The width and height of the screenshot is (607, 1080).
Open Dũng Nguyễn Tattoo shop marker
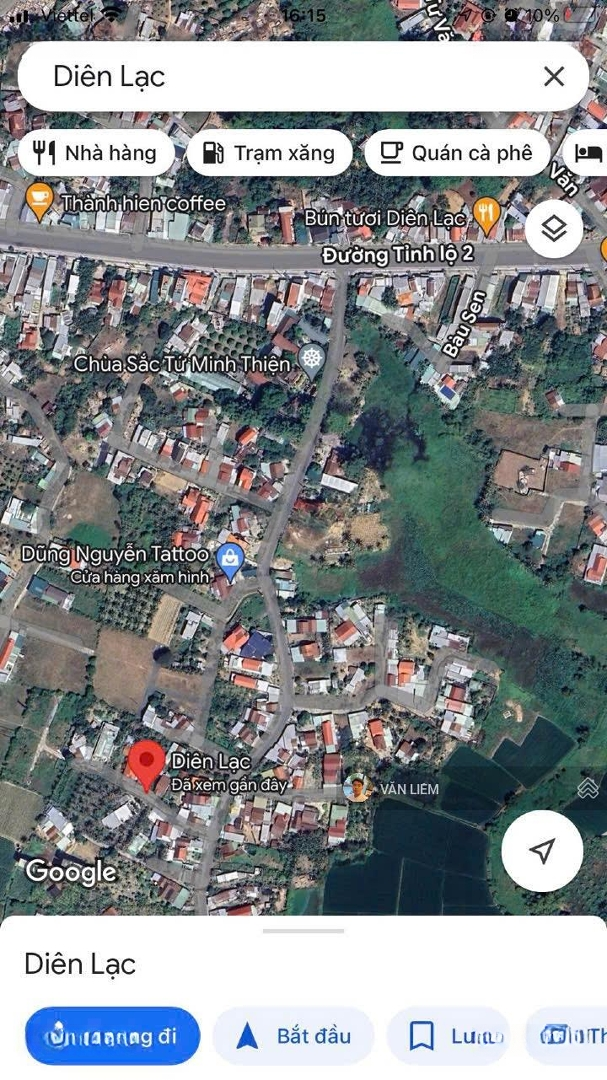pos(229,562)
